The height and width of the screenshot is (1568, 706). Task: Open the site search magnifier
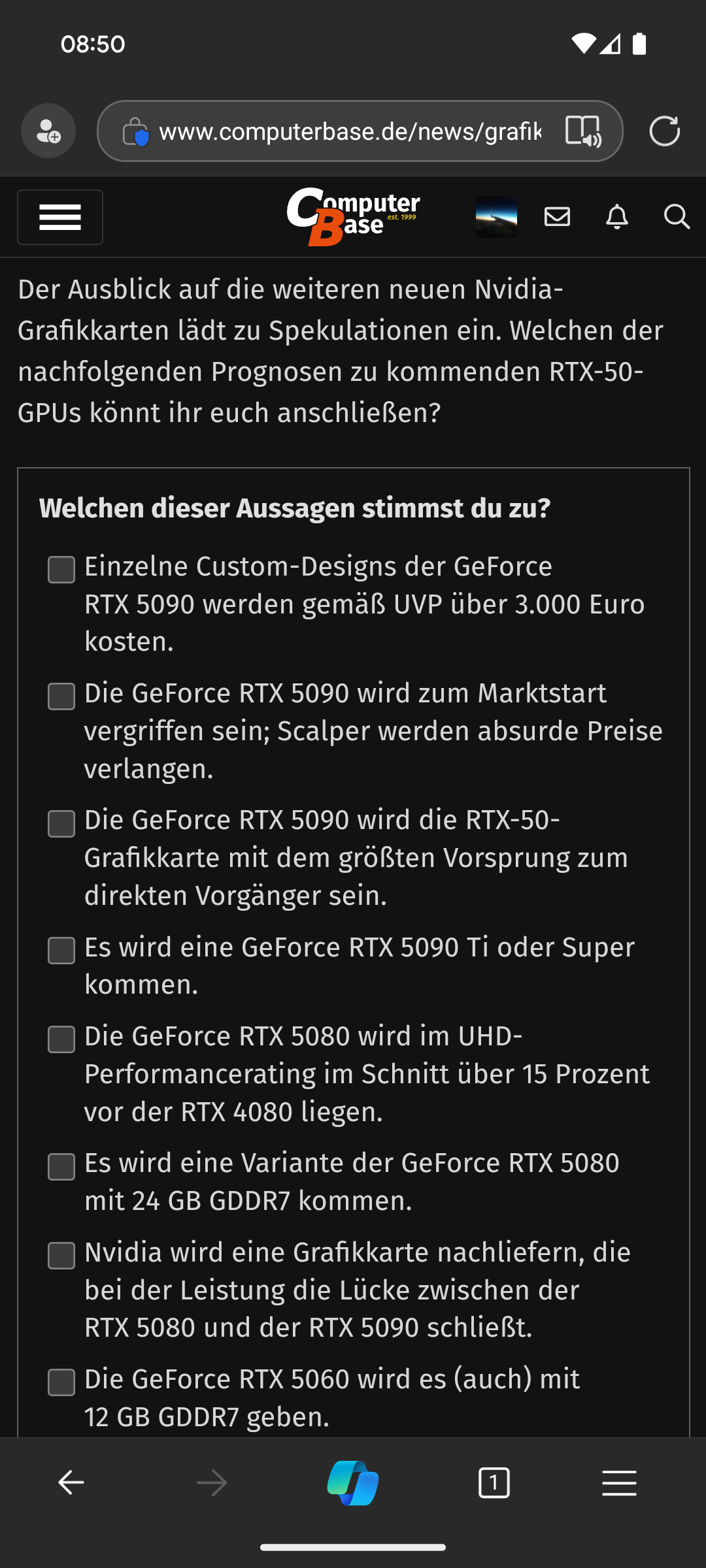coord(676,217)
